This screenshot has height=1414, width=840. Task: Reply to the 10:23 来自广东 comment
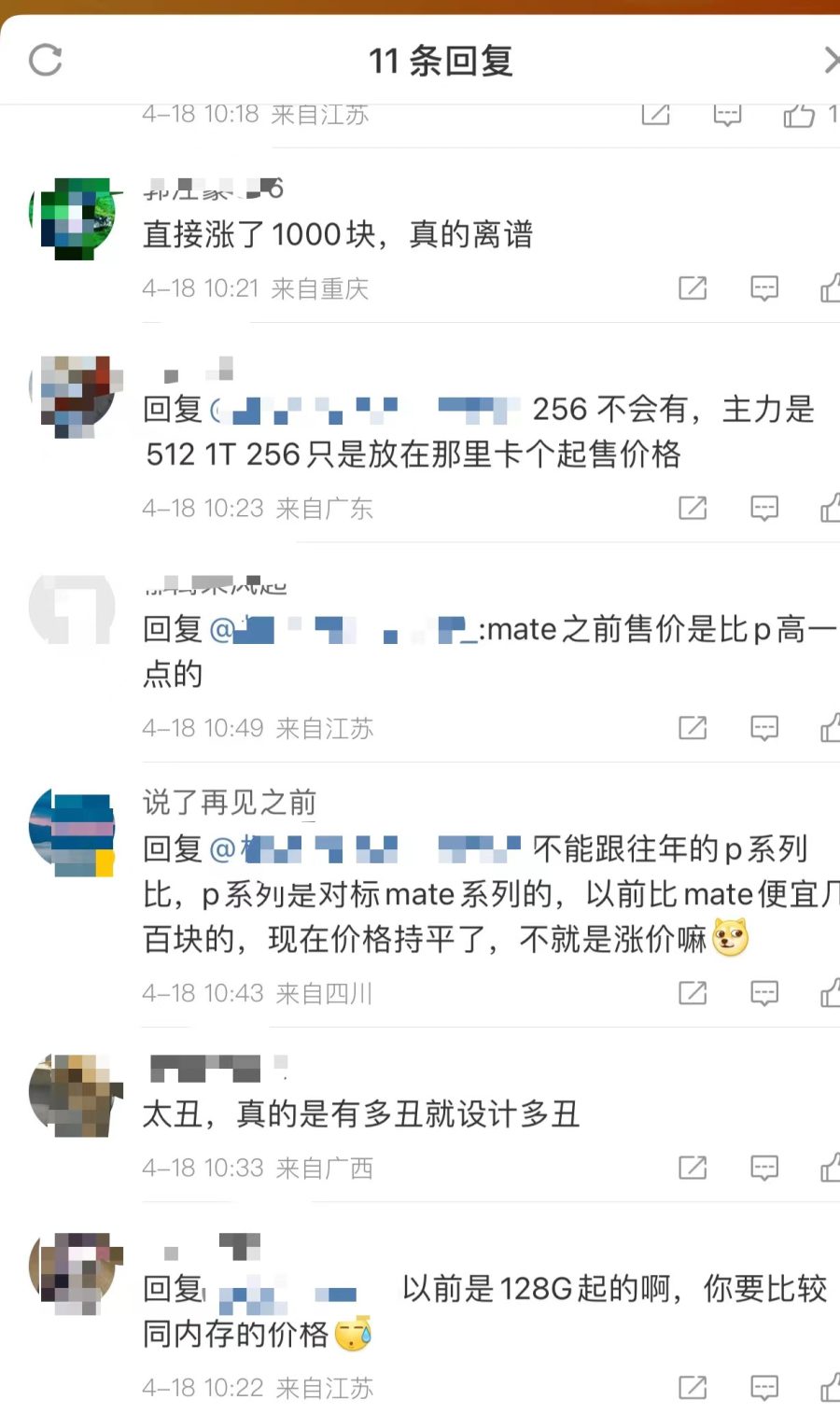[764, 509]
